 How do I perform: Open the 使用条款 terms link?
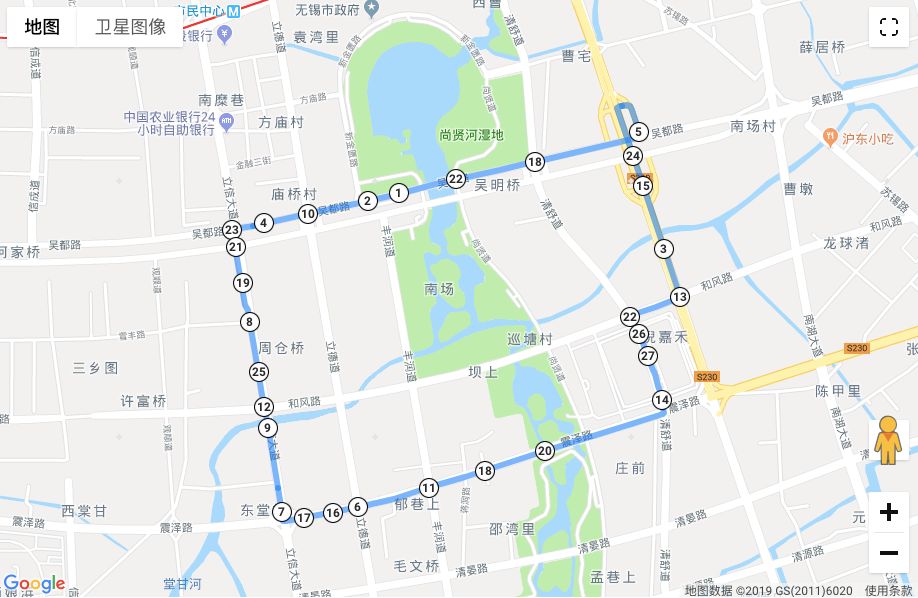(888, 590)
